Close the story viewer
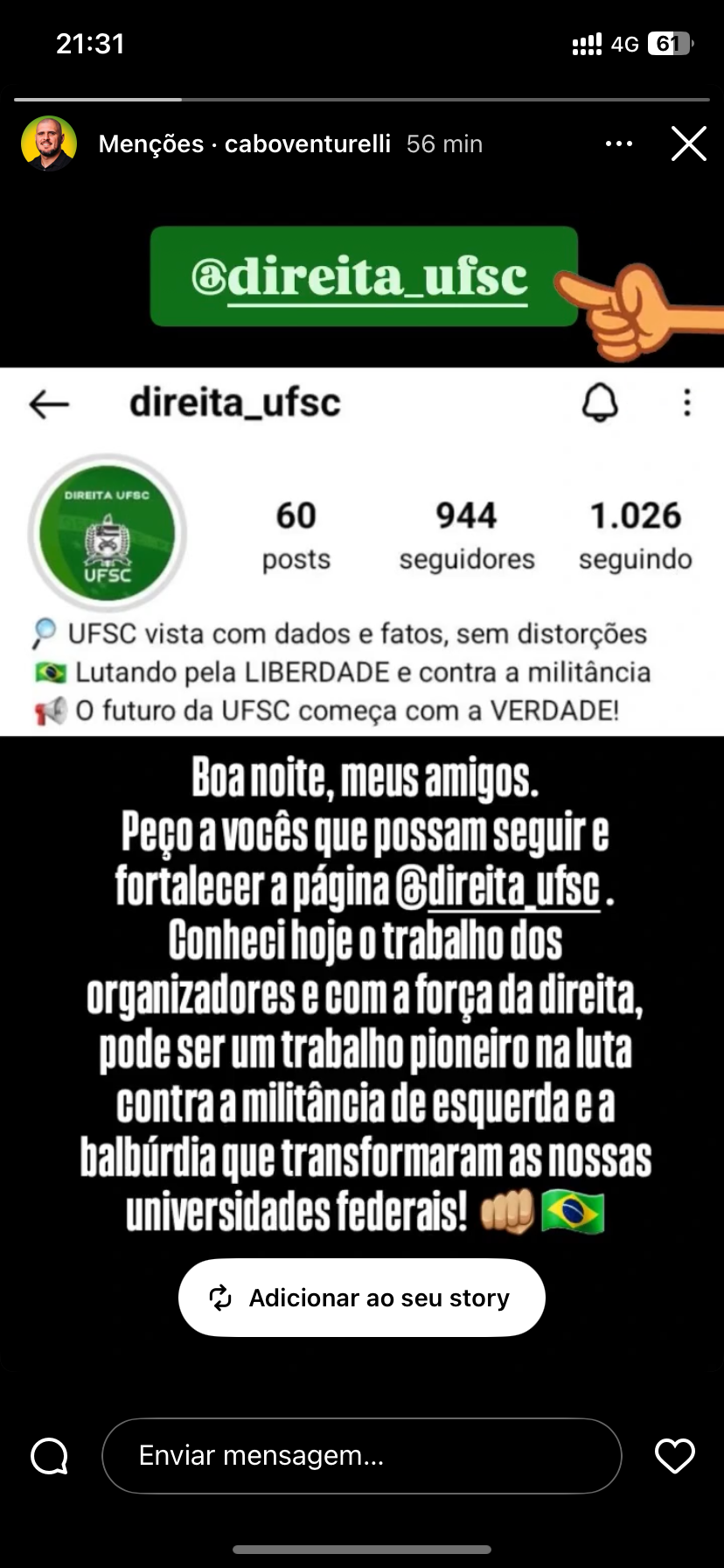Screen dimensions: 724x1568 click(688, 143)
